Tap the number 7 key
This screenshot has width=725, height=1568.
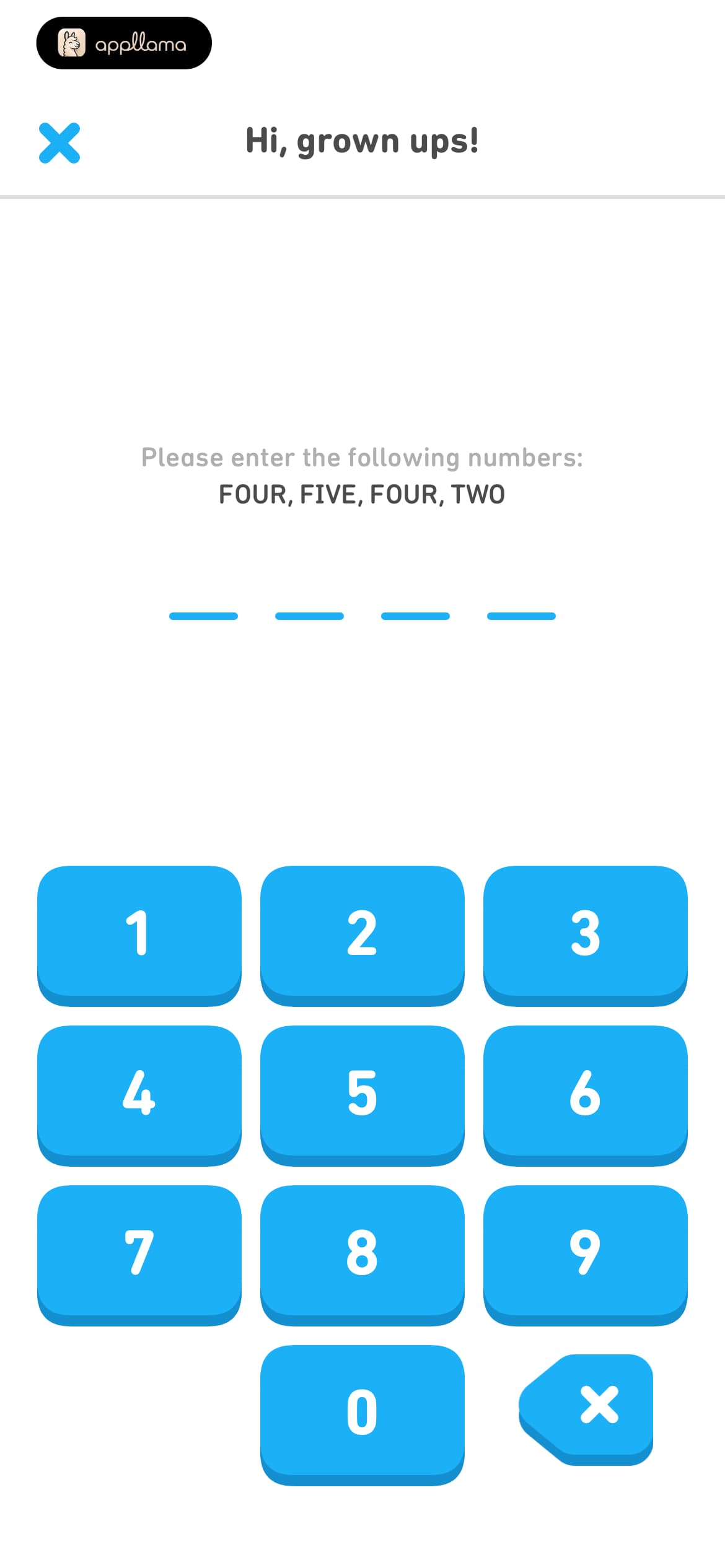[139, 1255]
